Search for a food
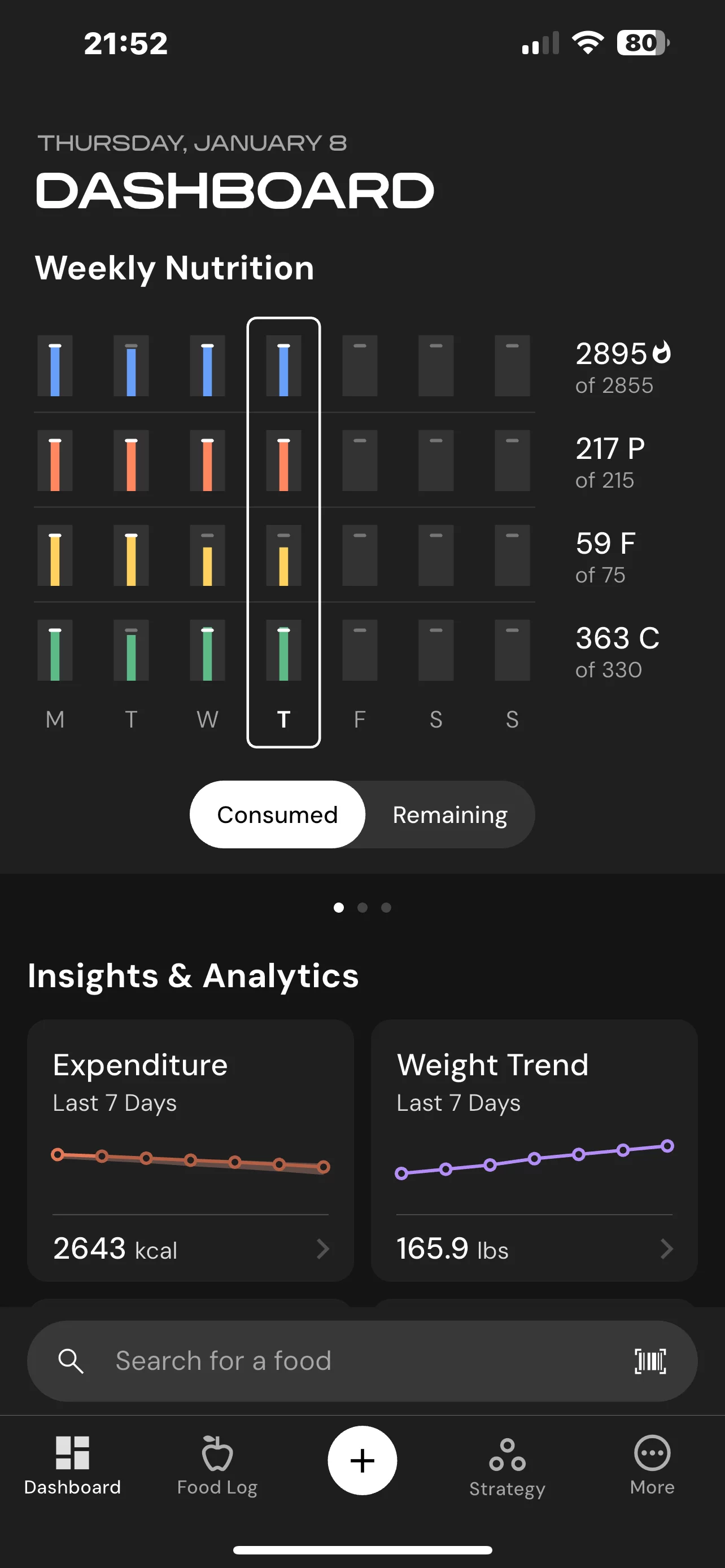This screenshot has height=1568, width=725. click(341, 1361)
